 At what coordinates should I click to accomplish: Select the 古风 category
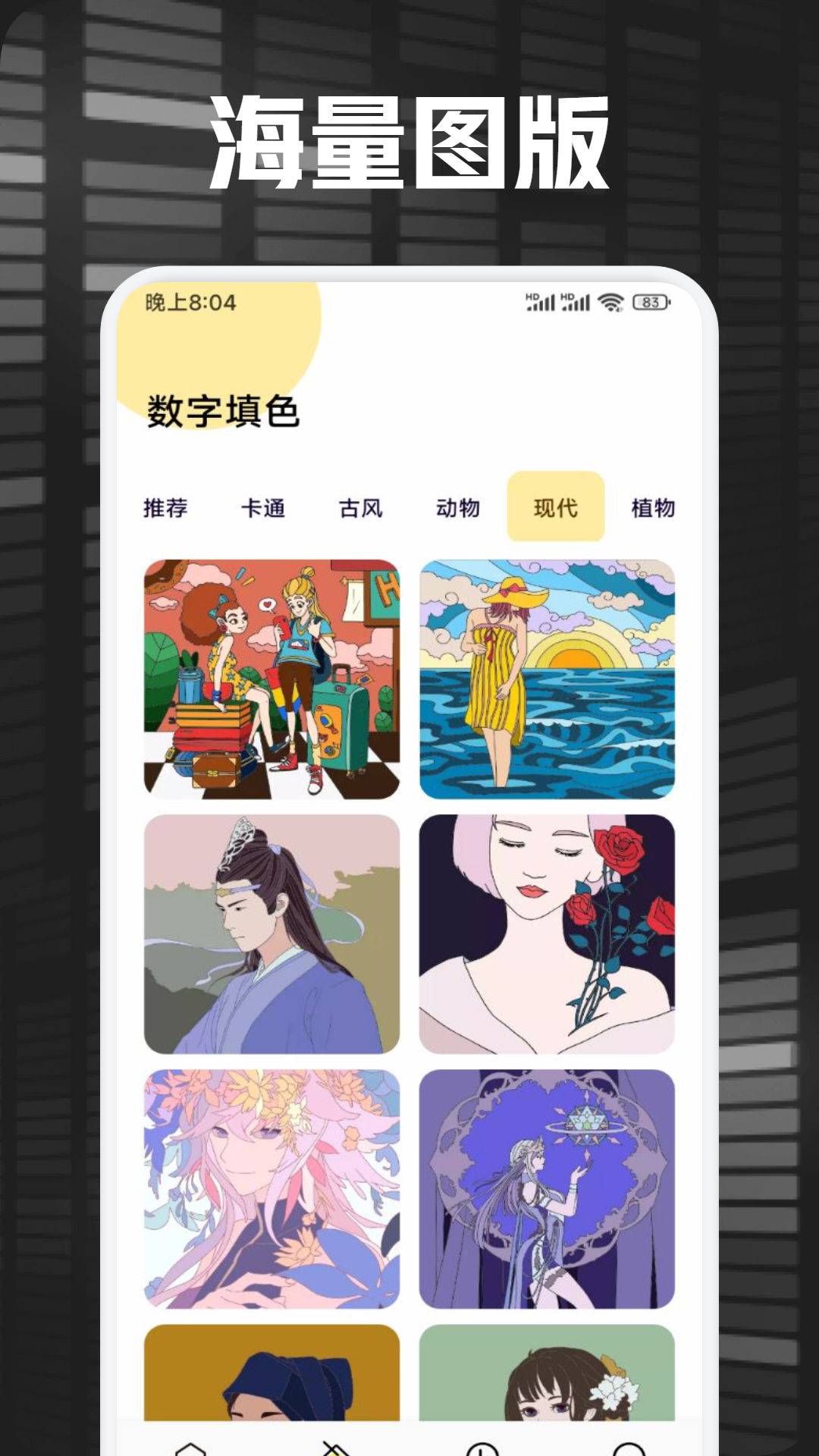tap(359, 510)
